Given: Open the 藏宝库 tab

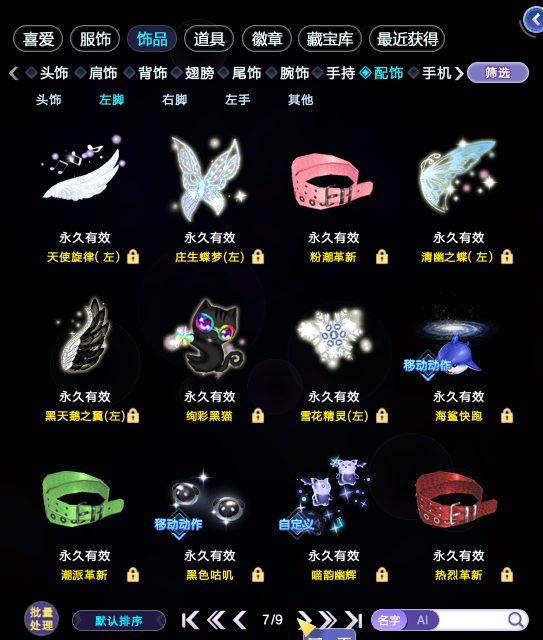Looking at the screenshot, I should click(x=330, y=39).
